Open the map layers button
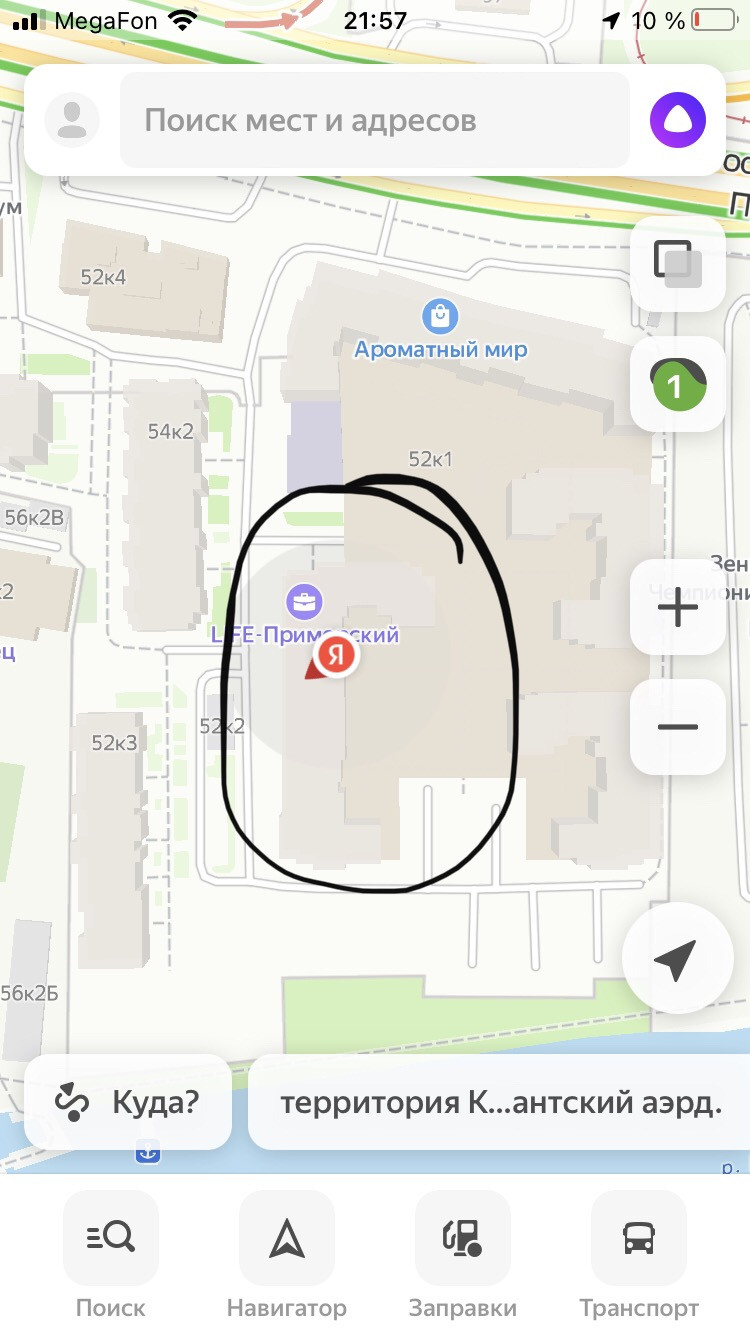Screen dimensions: 750x1334 click(678, 264)
